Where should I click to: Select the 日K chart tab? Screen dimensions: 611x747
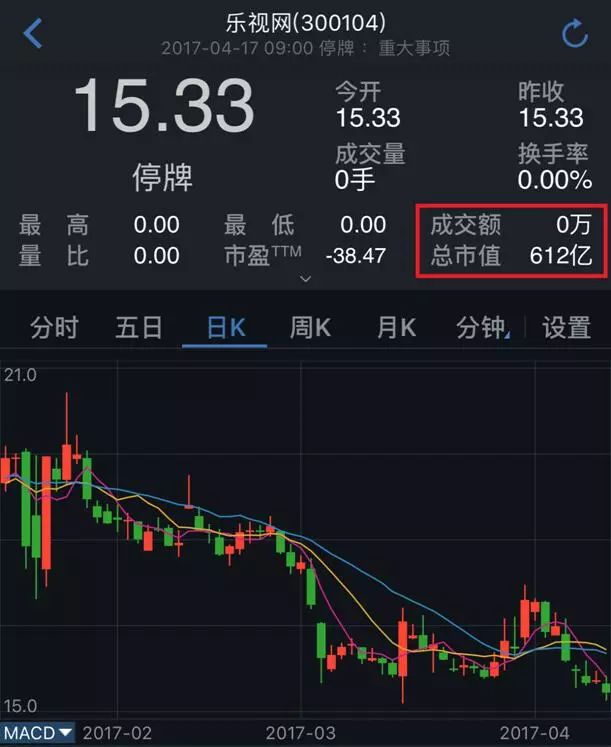click(225, 327)
